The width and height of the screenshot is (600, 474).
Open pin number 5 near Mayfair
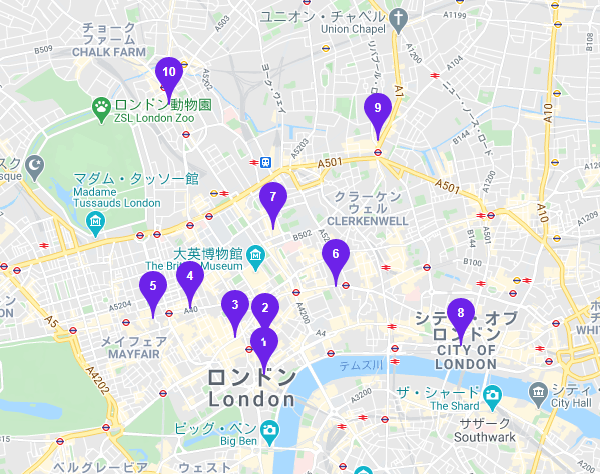coord(153,287)
